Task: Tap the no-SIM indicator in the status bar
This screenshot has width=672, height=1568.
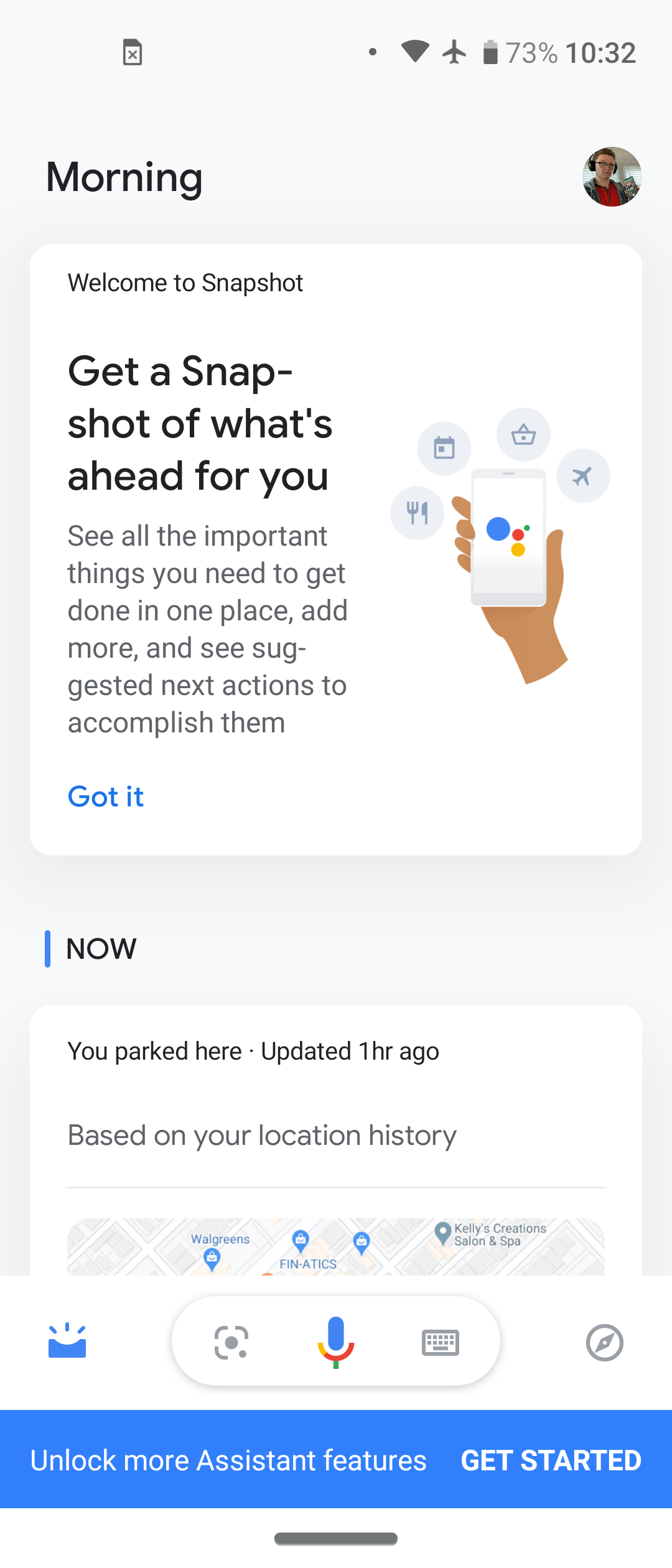Action: (133, 52)
